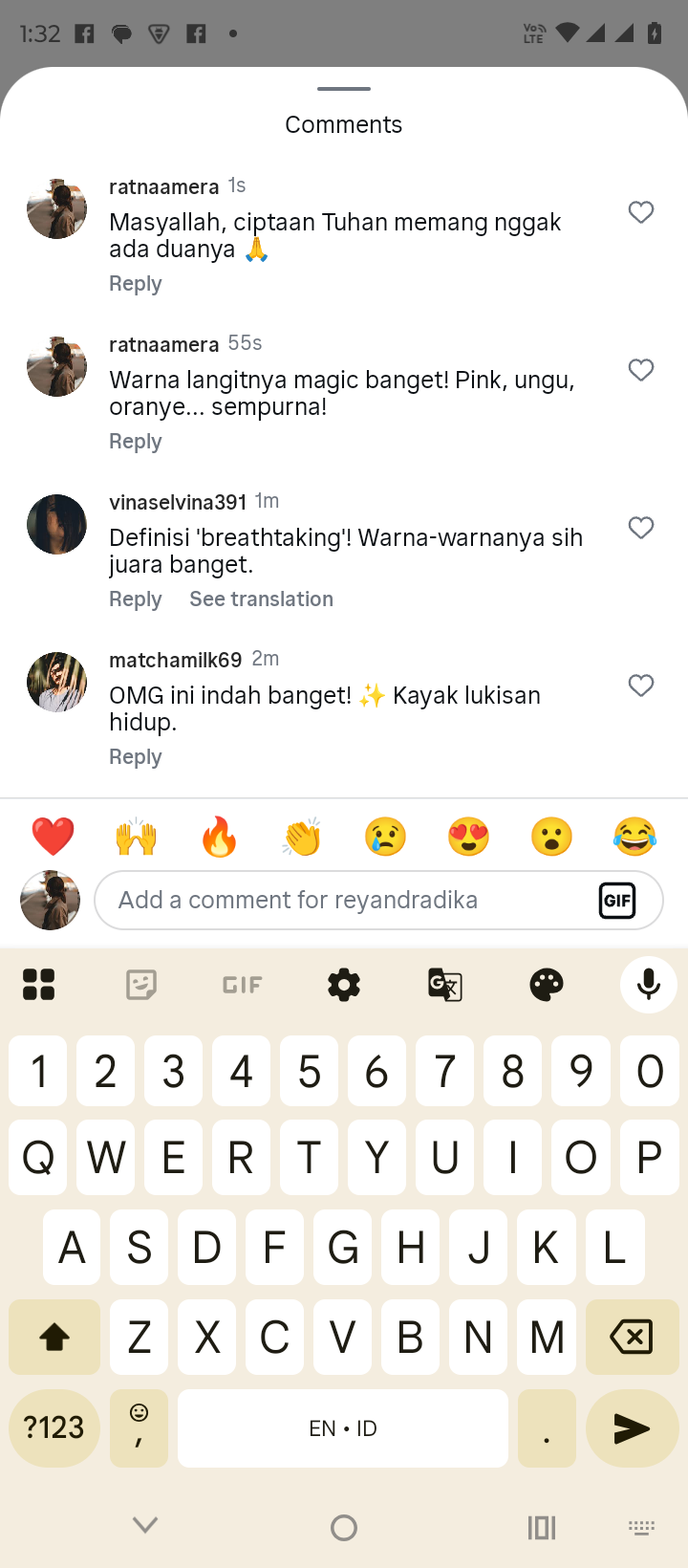
Task: Add the laughing tears emoji
Action: click(635, 838)
